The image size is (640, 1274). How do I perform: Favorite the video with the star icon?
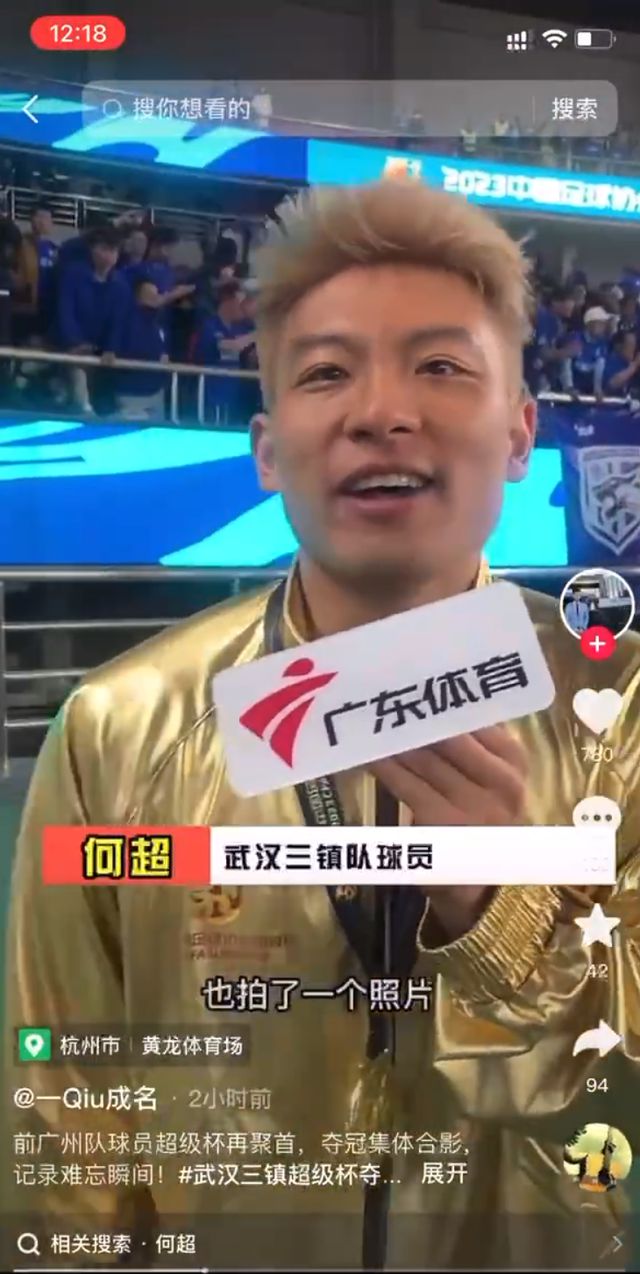click(597, 928)
